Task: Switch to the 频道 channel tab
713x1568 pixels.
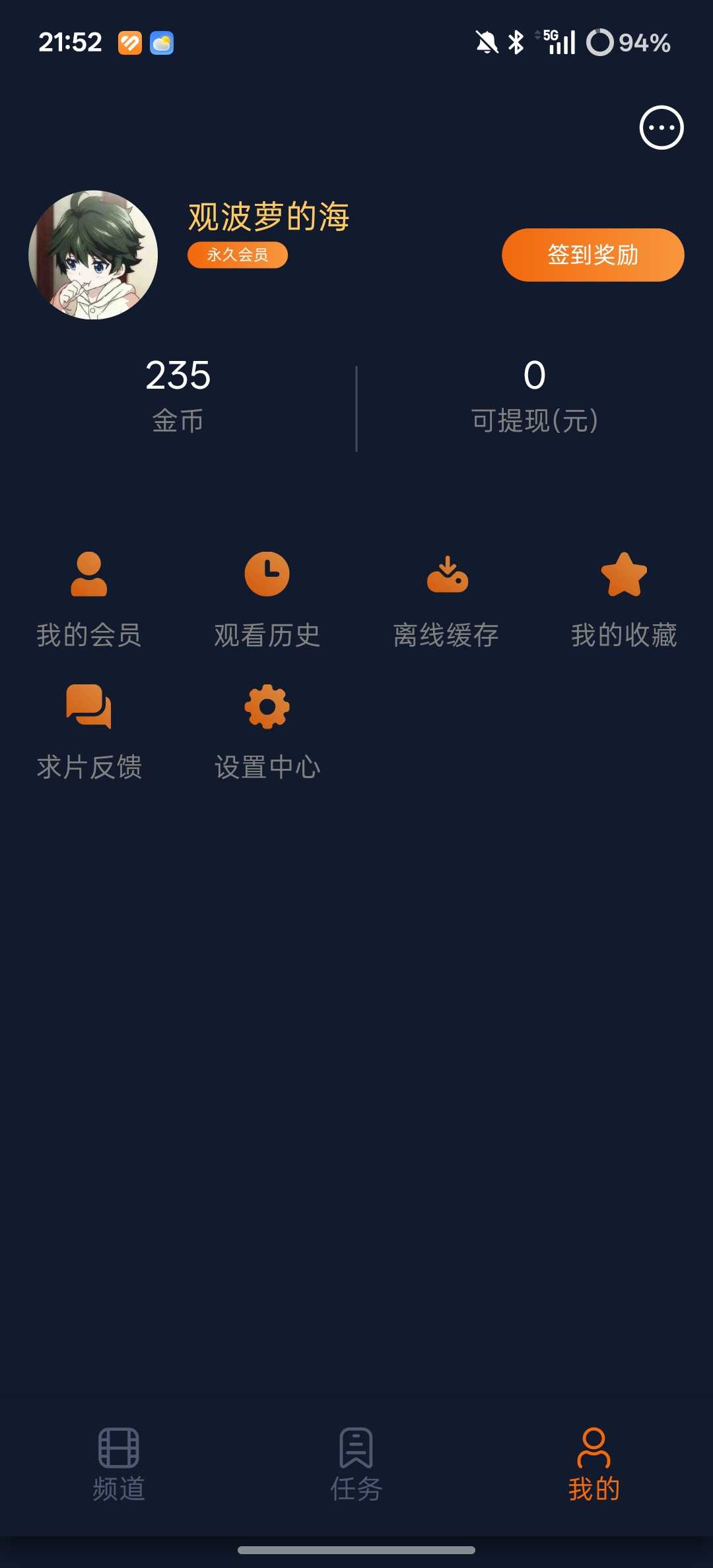Action: coord(119,1464)
